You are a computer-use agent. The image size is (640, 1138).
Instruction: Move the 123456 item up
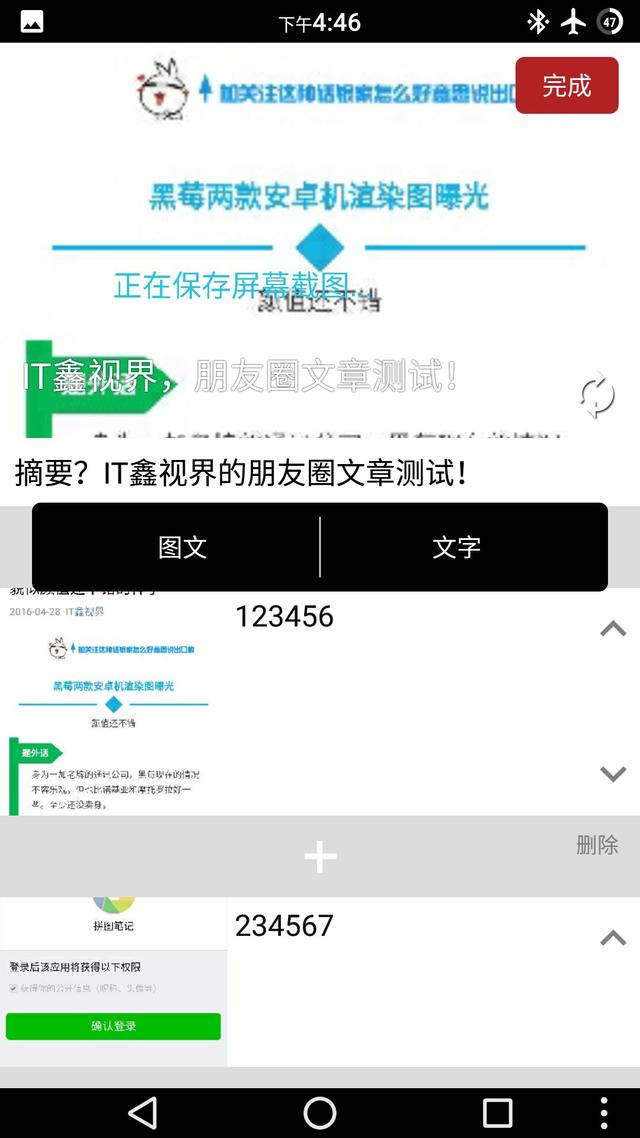tap(612, 629)
